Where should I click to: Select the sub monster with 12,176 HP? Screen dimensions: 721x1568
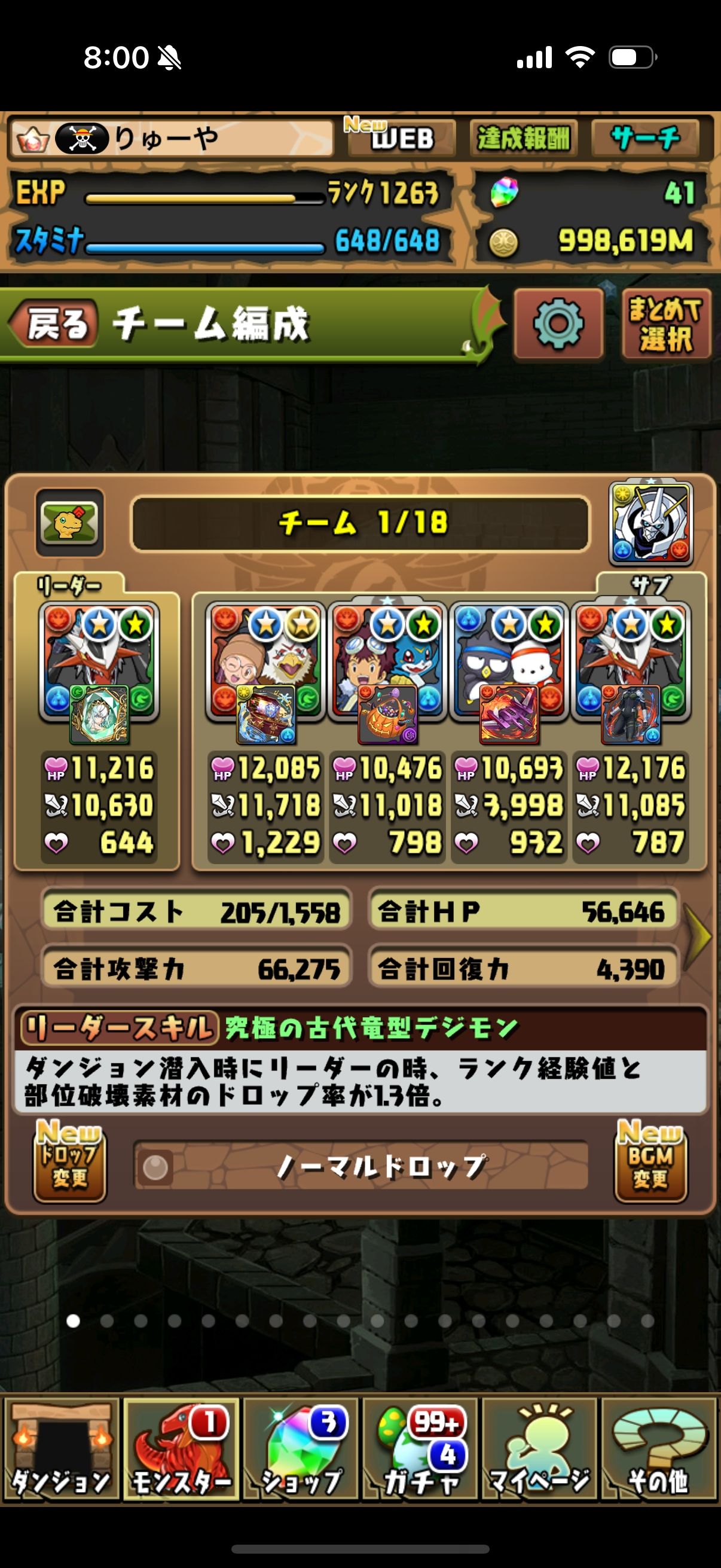pyautogui.click(x=631, y=663)
